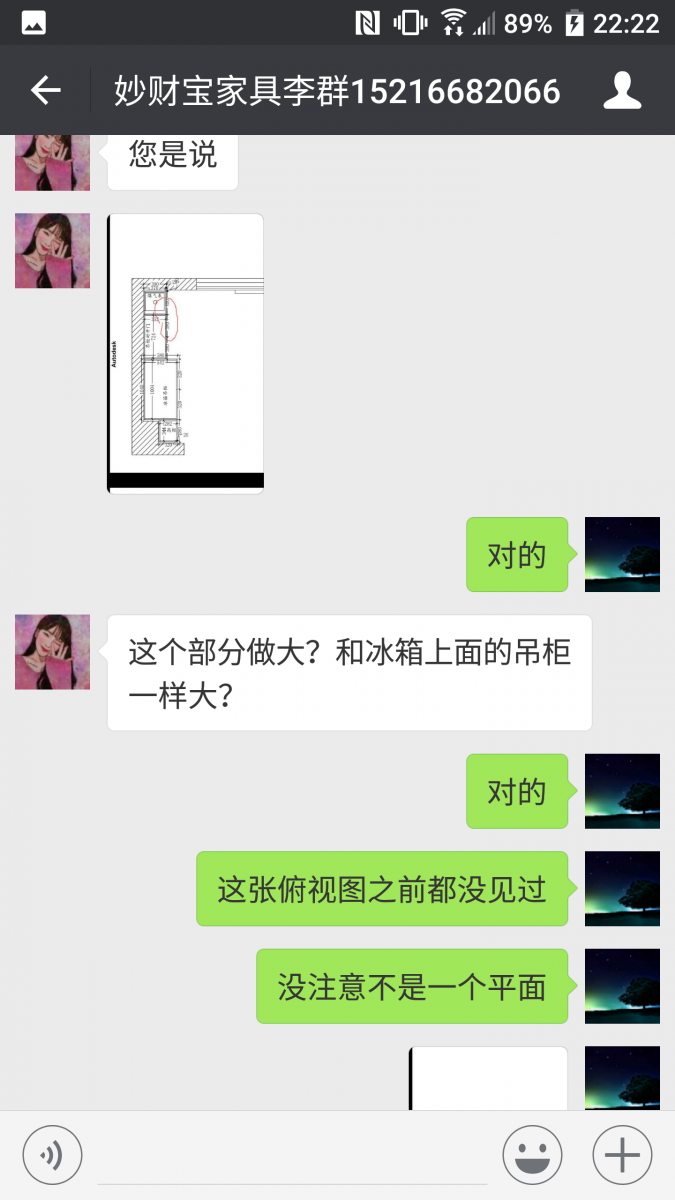Viewport: 675px width, 1200px height.
Task: Switch to voice message input
Action: 52,1156
